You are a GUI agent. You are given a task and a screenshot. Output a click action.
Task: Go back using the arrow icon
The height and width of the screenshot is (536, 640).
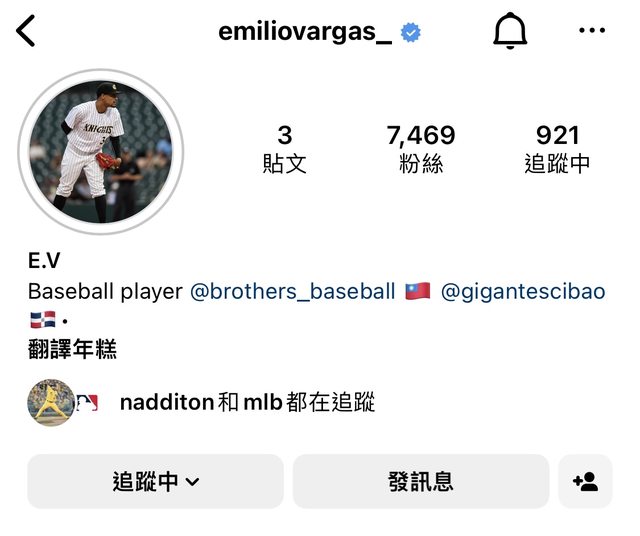pos(26,32)
